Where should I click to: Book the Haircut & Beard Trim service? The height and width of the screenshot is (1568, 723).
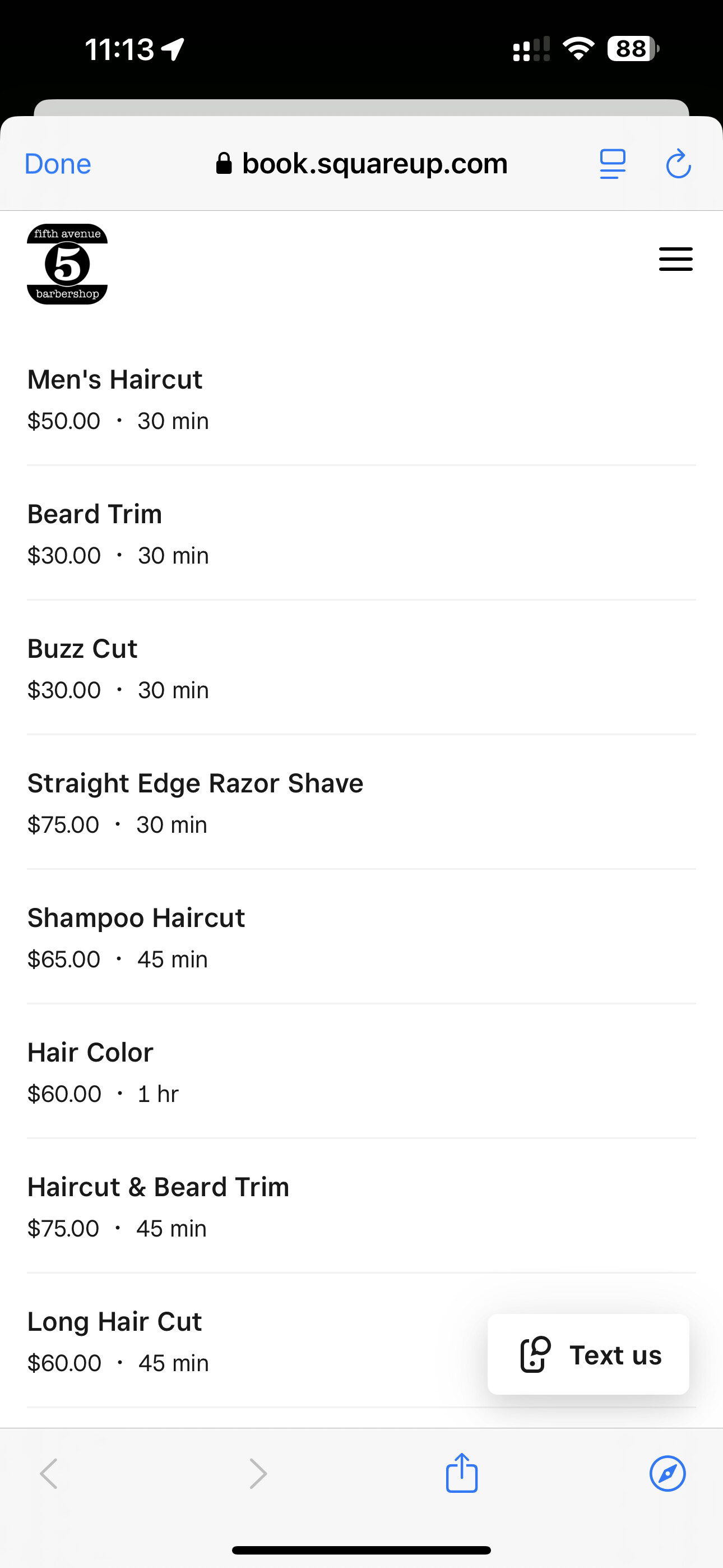361,1206
